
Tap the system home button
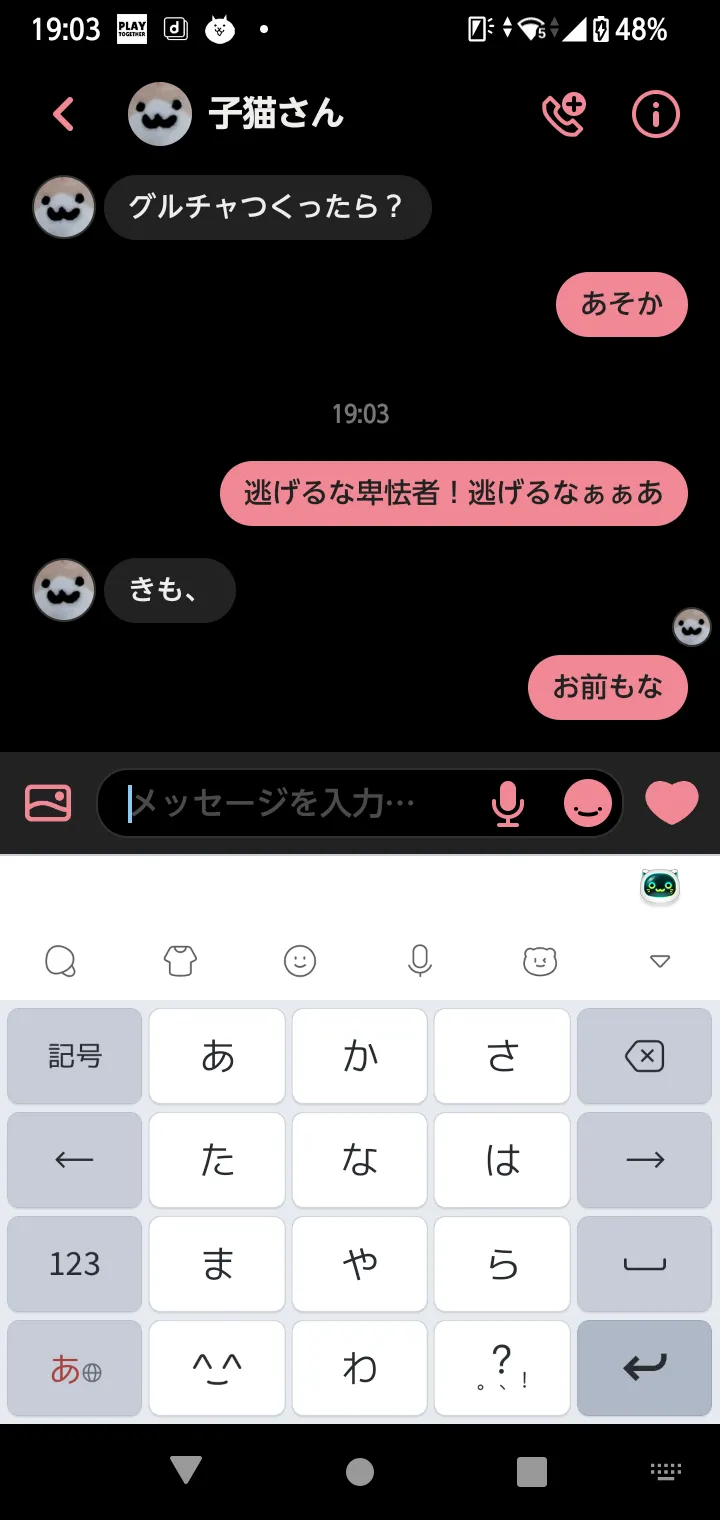tap(360, 1471)
